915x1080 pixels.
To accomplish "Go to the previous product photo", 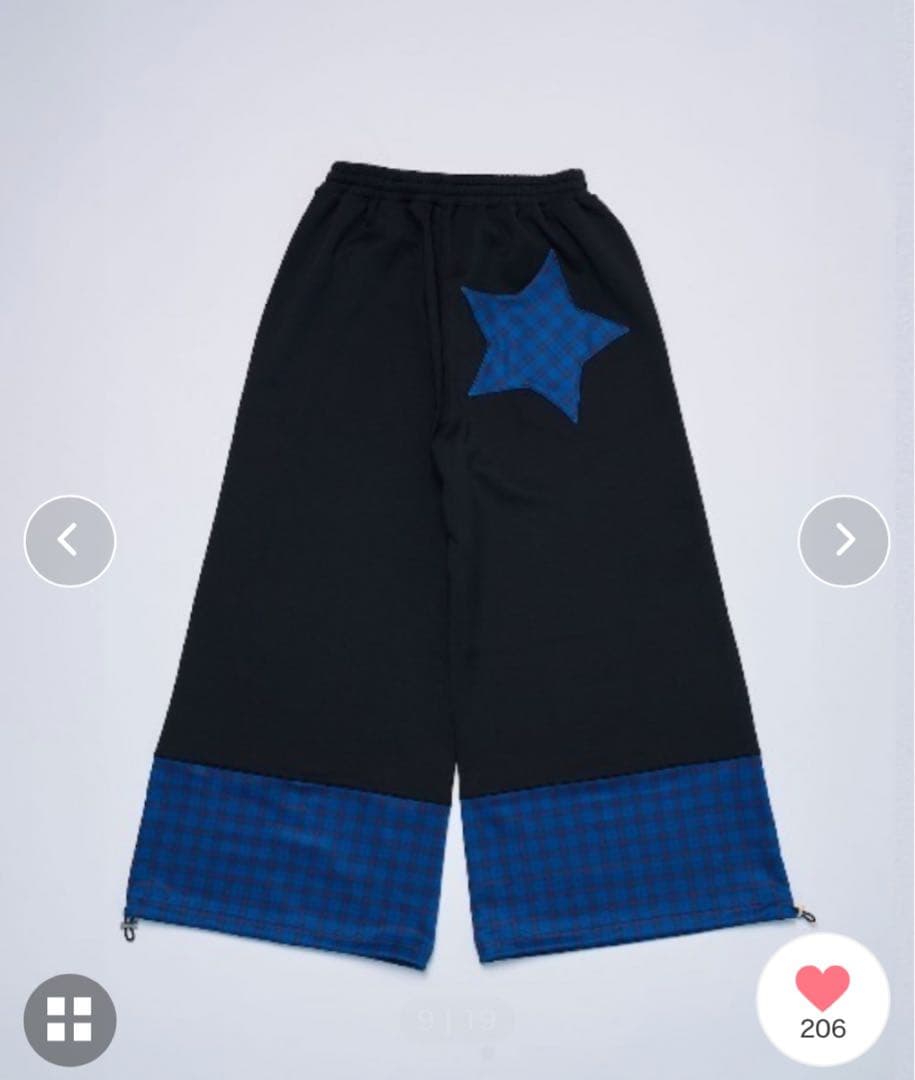I will 69,541.
